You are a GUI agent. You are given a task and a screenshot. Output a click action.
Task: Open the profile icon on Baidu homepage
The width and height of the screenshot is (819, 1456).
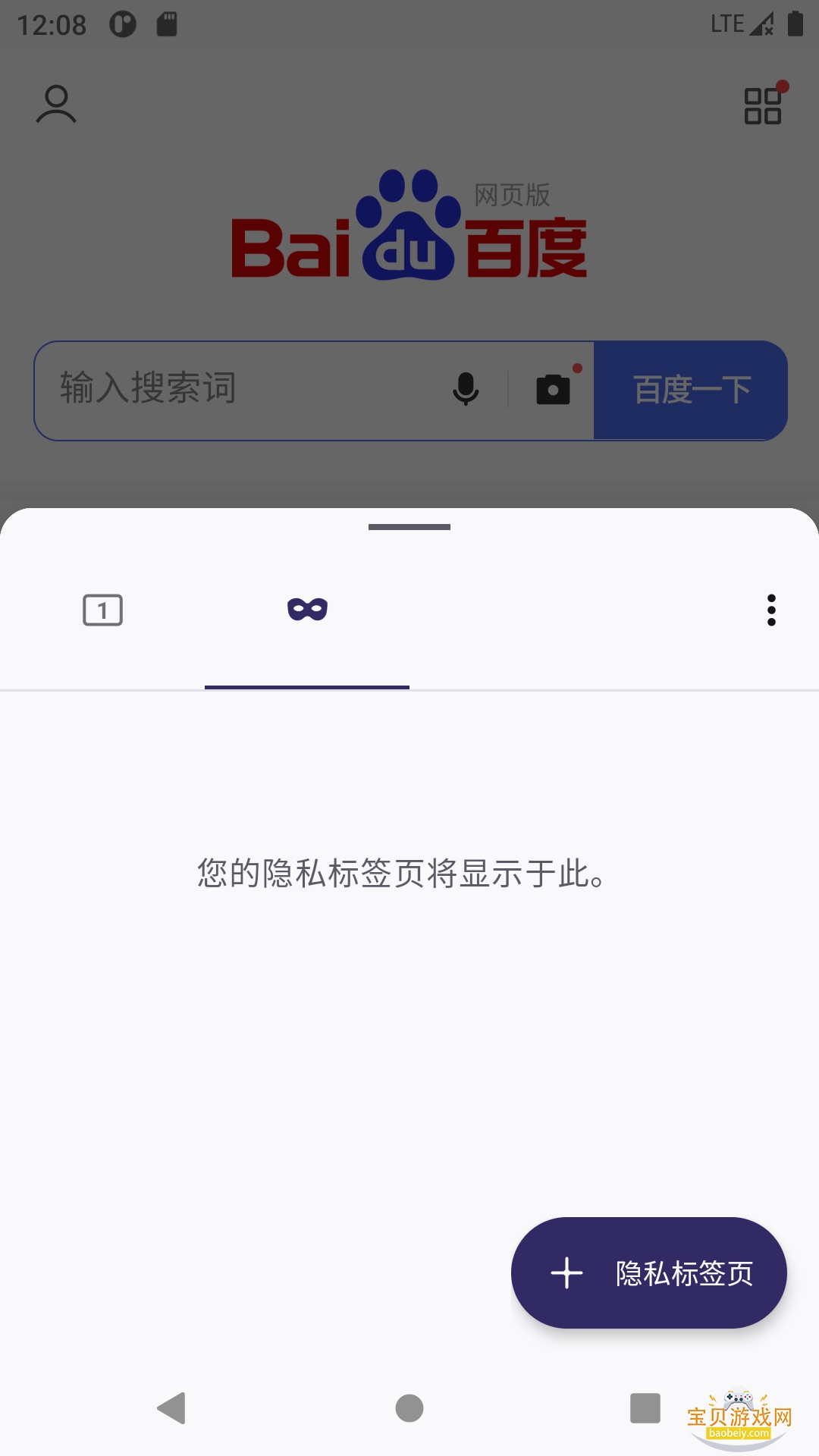click(x=57, y=105)
